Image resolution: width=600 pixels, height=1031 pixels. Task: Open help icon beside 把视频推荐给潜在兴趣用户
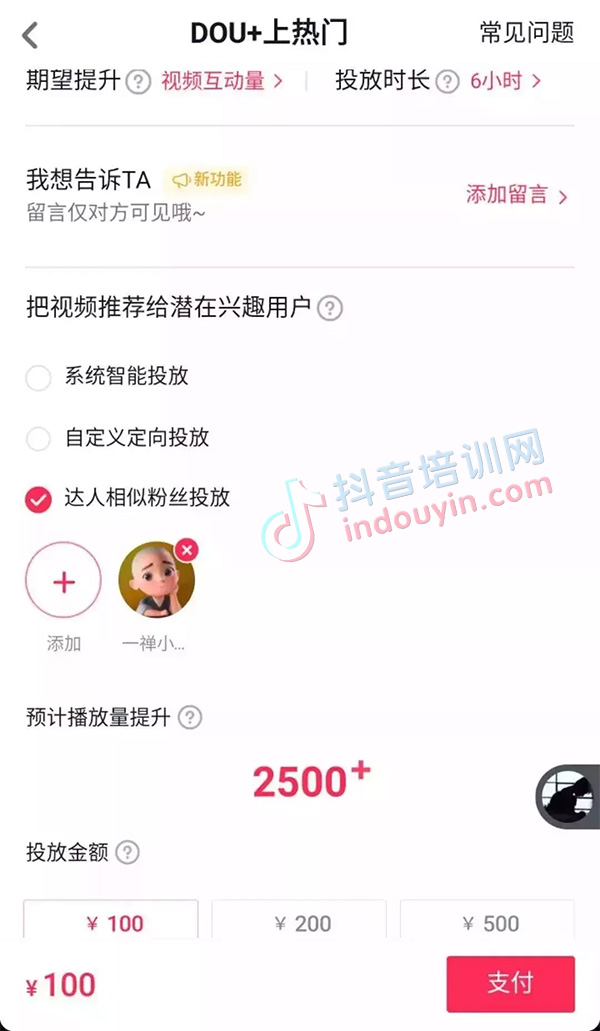click(330, 308)
